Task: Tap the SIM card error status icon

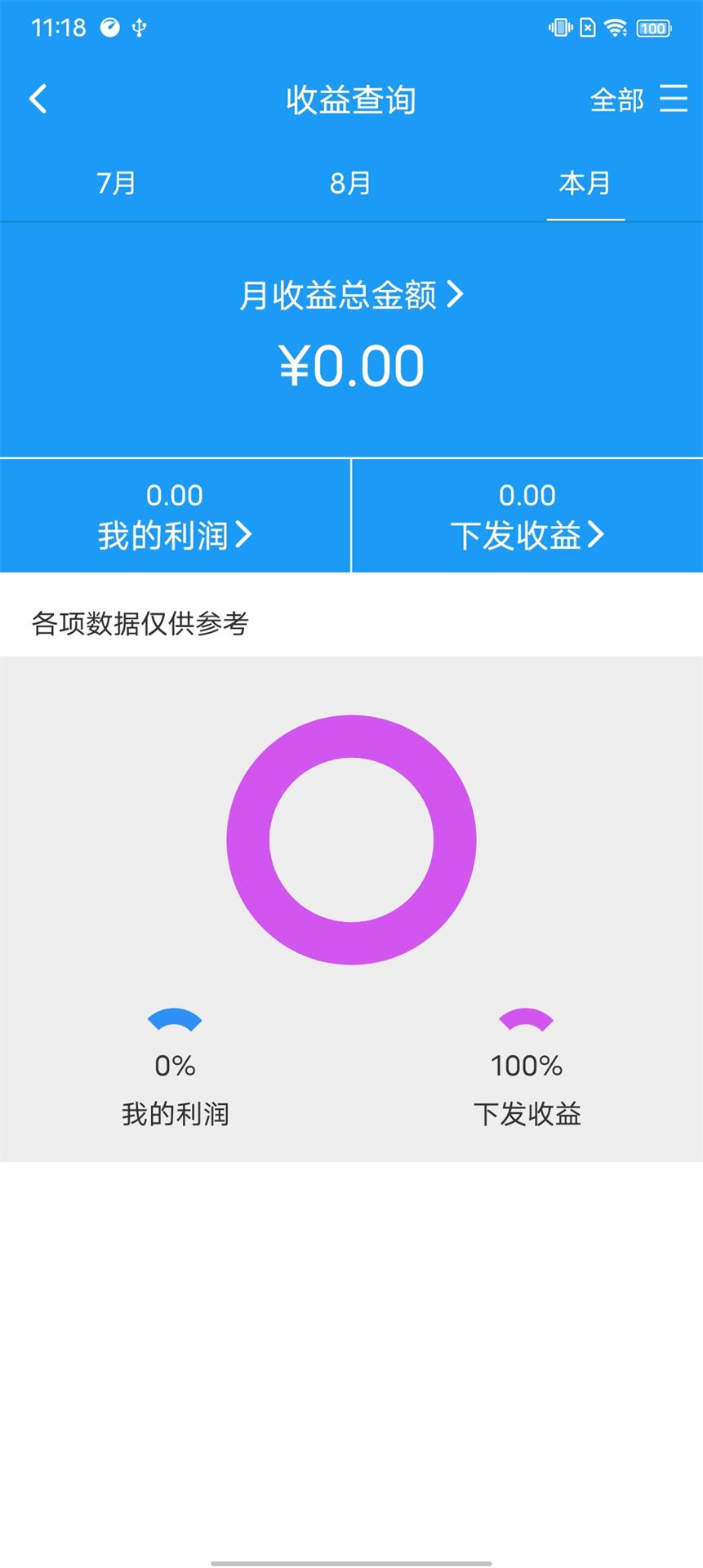Action: pos(590,27)
